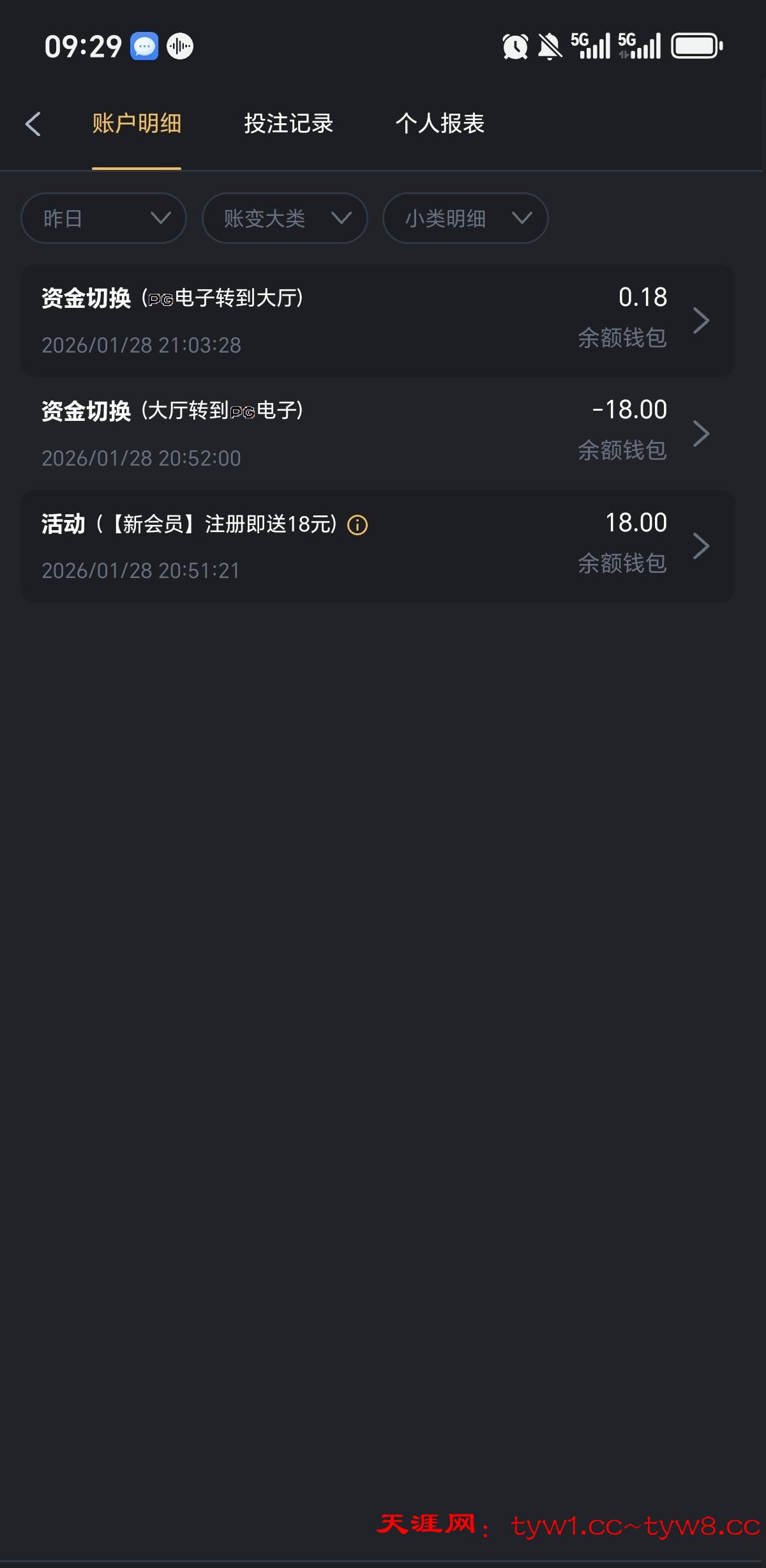Expand the 昨日 date dropdown

point(103,218)
